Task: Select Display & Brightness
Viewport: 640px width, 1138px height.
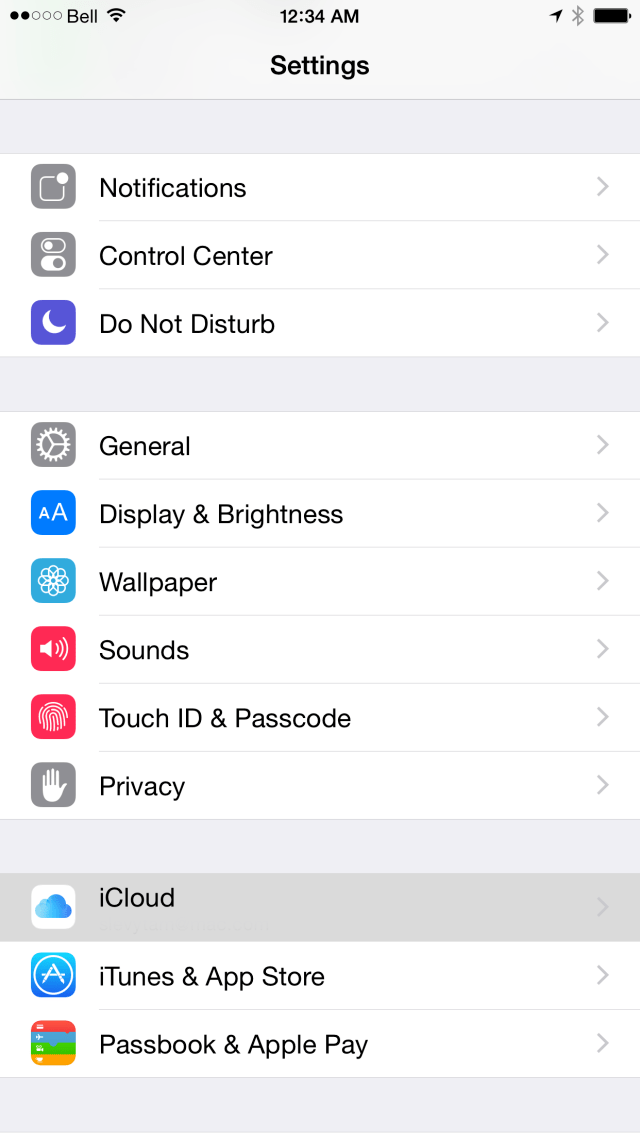Action: point(320,514)
